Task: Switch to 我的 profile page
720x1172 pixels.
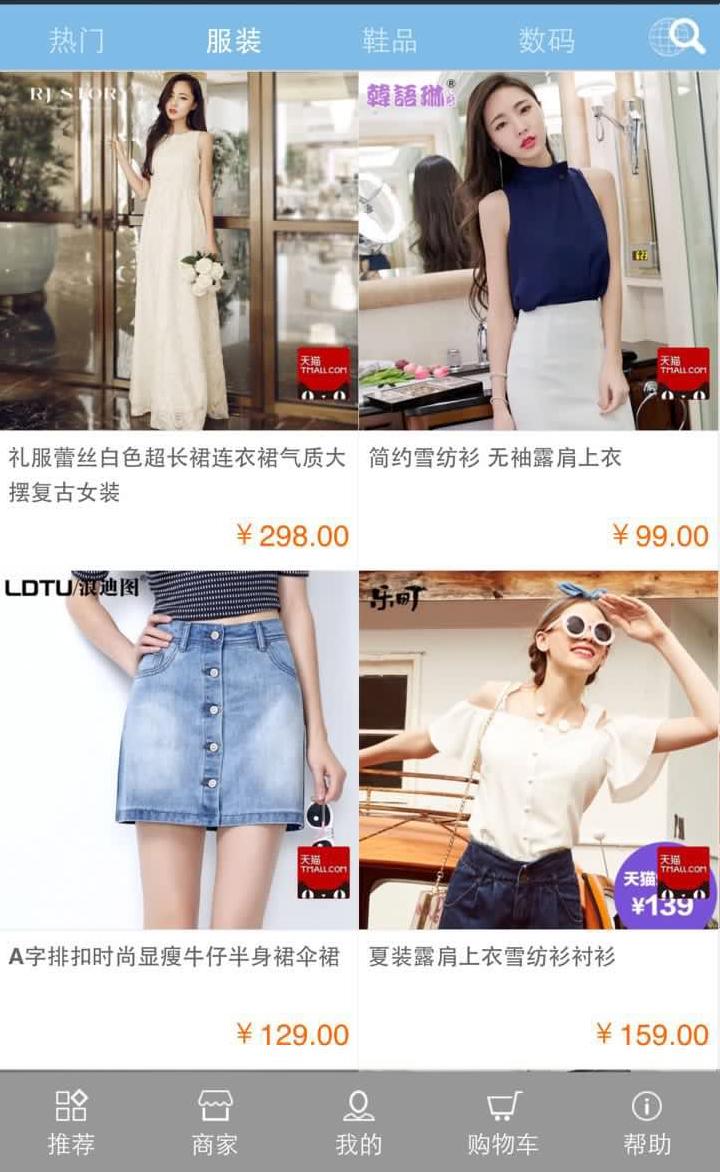Action: [359, 1122]
